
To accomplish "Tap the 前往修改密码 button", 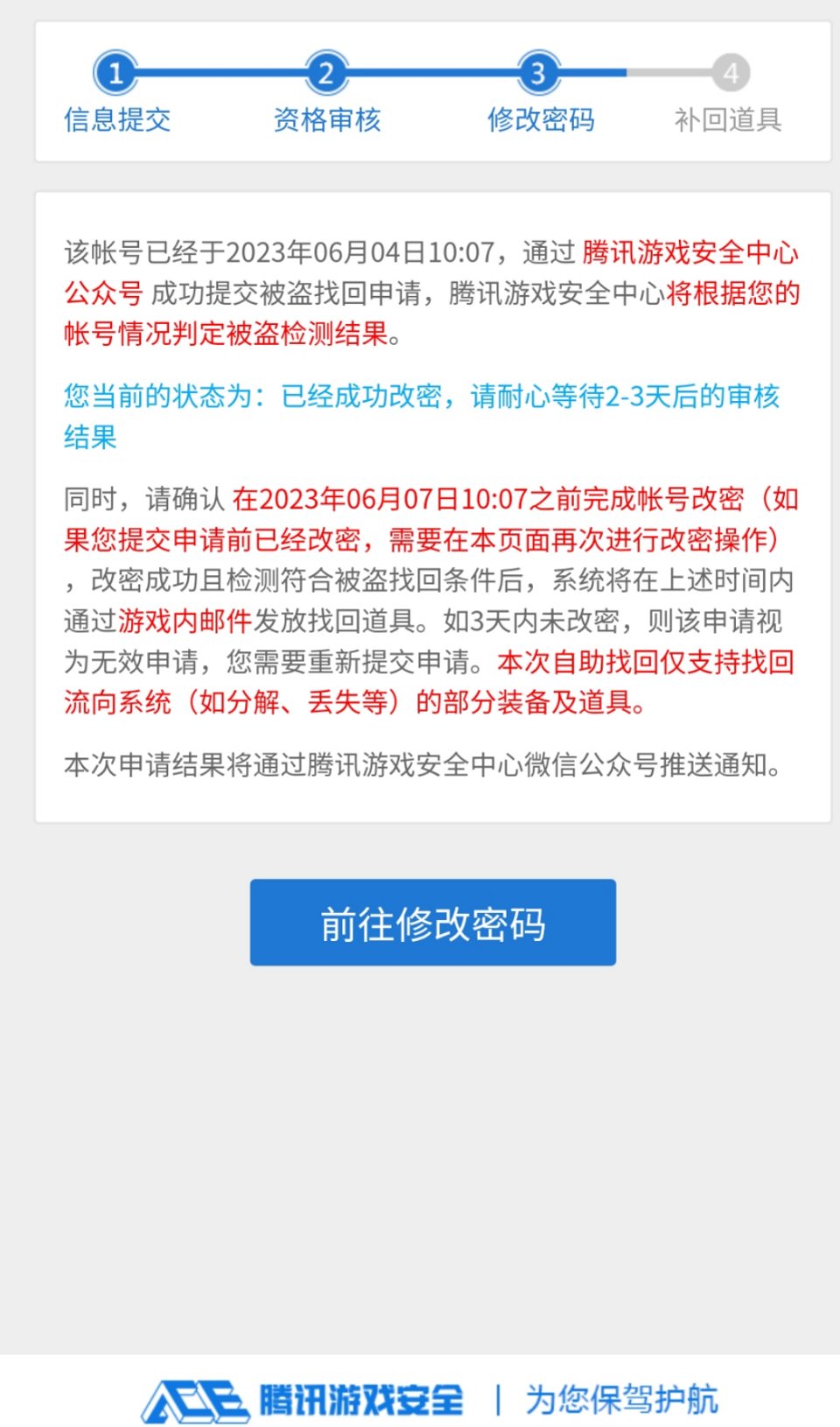I will 433,923.
